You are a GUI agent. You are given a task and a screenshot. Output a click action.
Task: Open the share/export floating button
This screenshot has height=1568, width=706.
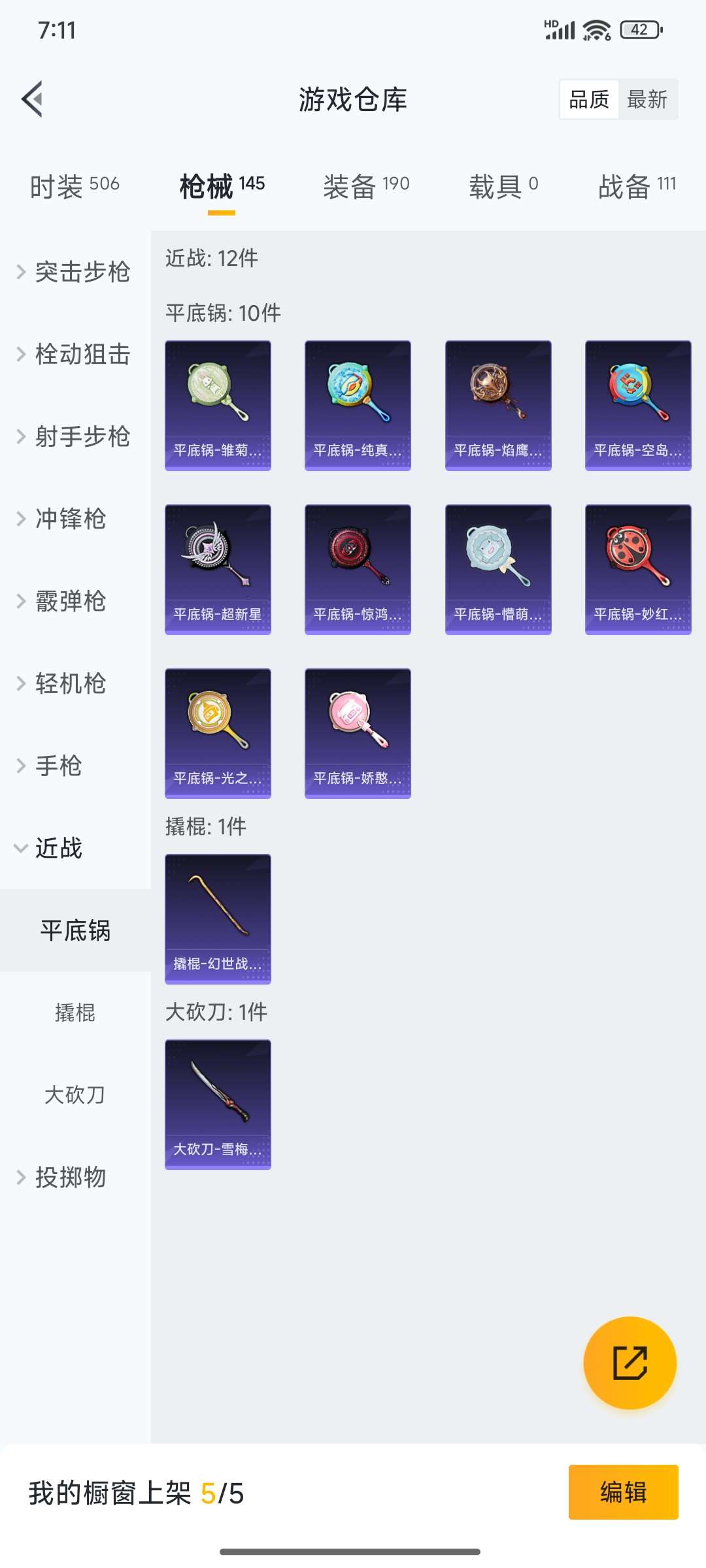(628, 1364)
